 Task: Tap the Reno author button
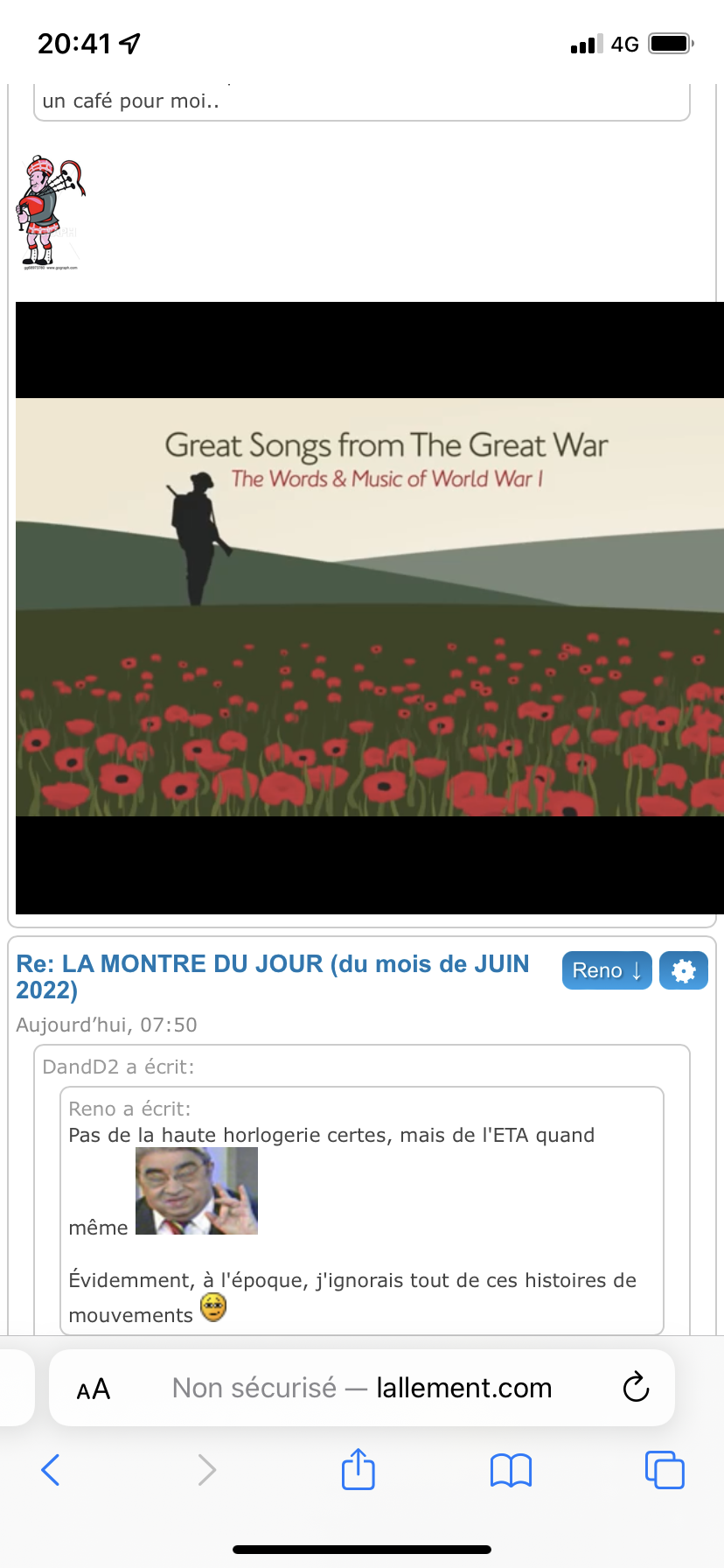click(607, 970)
